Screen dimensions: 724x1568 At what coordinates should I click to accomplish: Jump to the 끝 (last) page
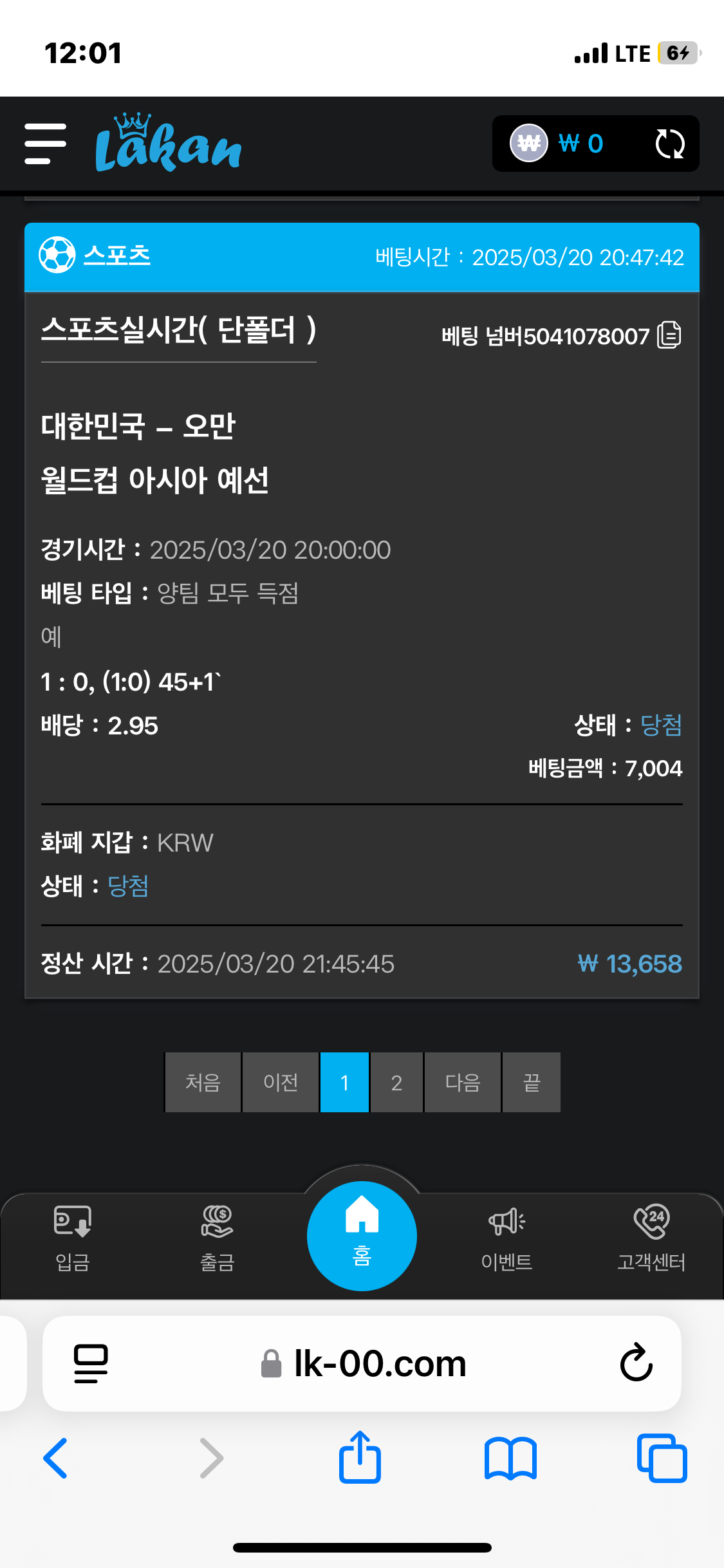click(532, 1082)
